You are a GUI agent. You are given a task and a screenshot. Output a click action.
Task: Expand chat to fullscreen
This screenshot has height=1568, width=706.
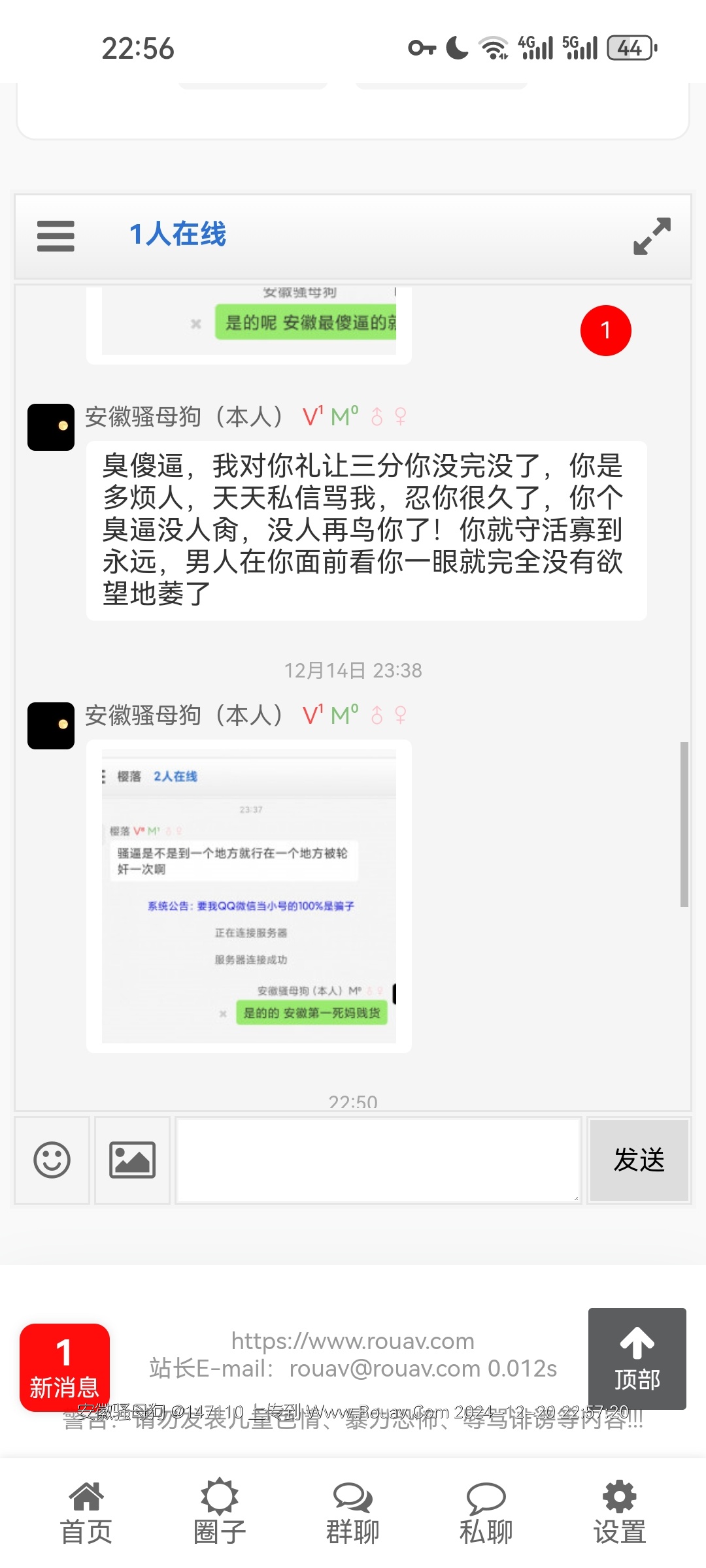(652, 236)
